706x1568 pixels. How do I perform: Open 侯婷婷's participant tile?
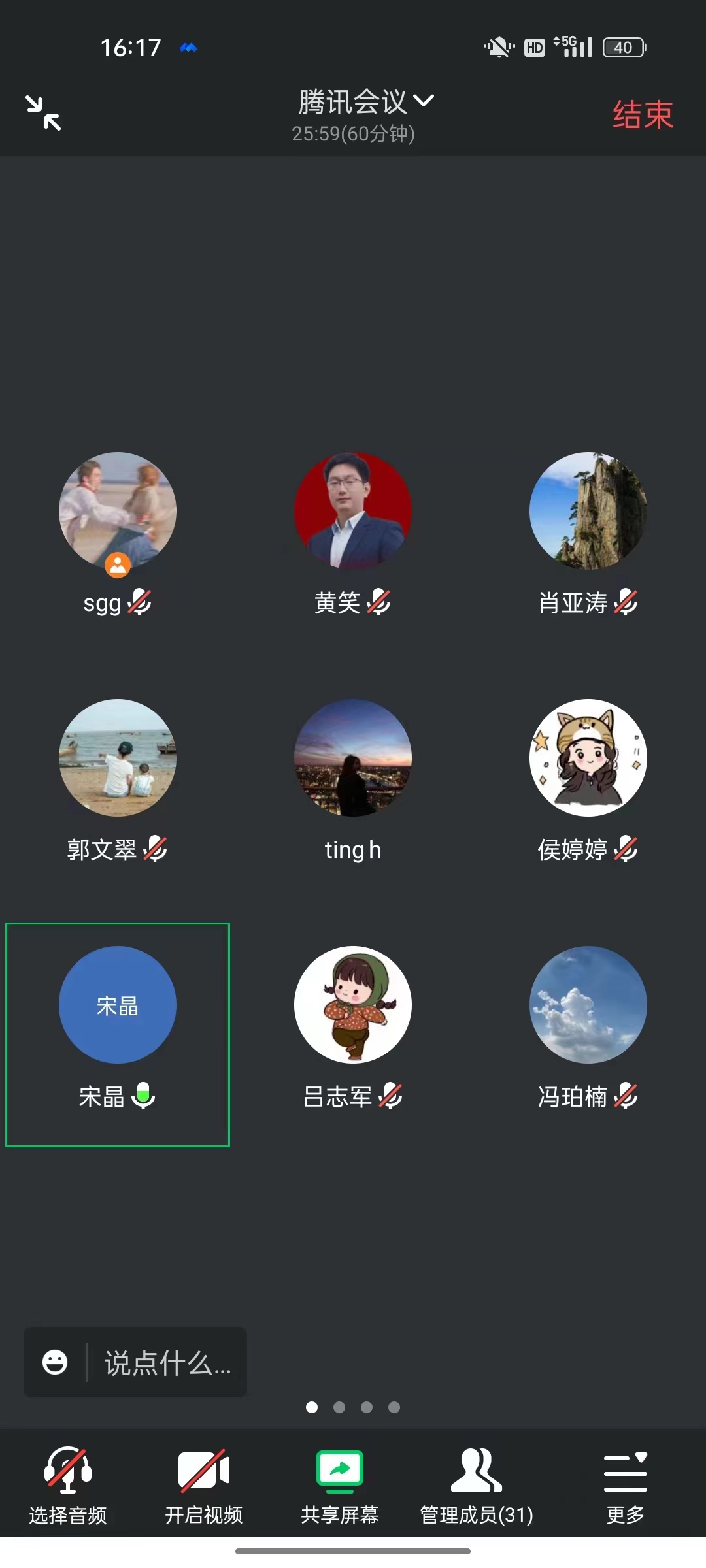click(588, 758)
